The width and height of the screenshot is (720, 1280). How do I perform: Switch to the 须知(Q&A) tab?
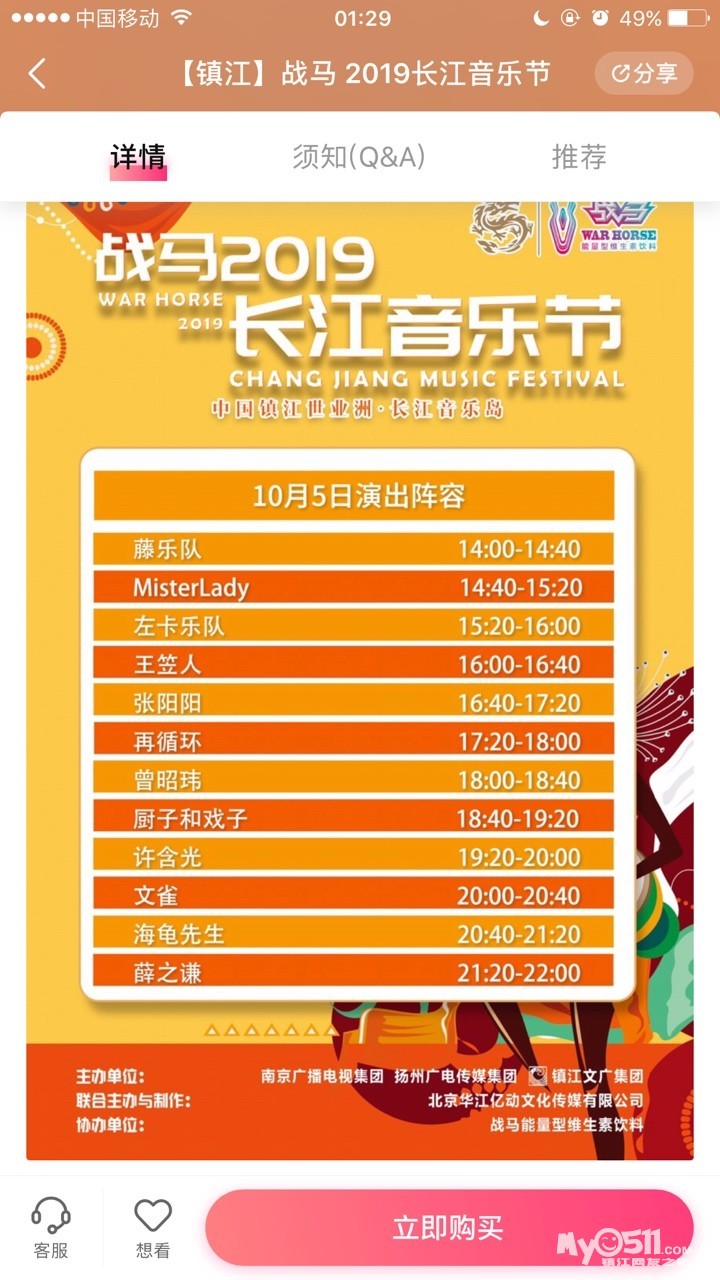coord(359,157)
